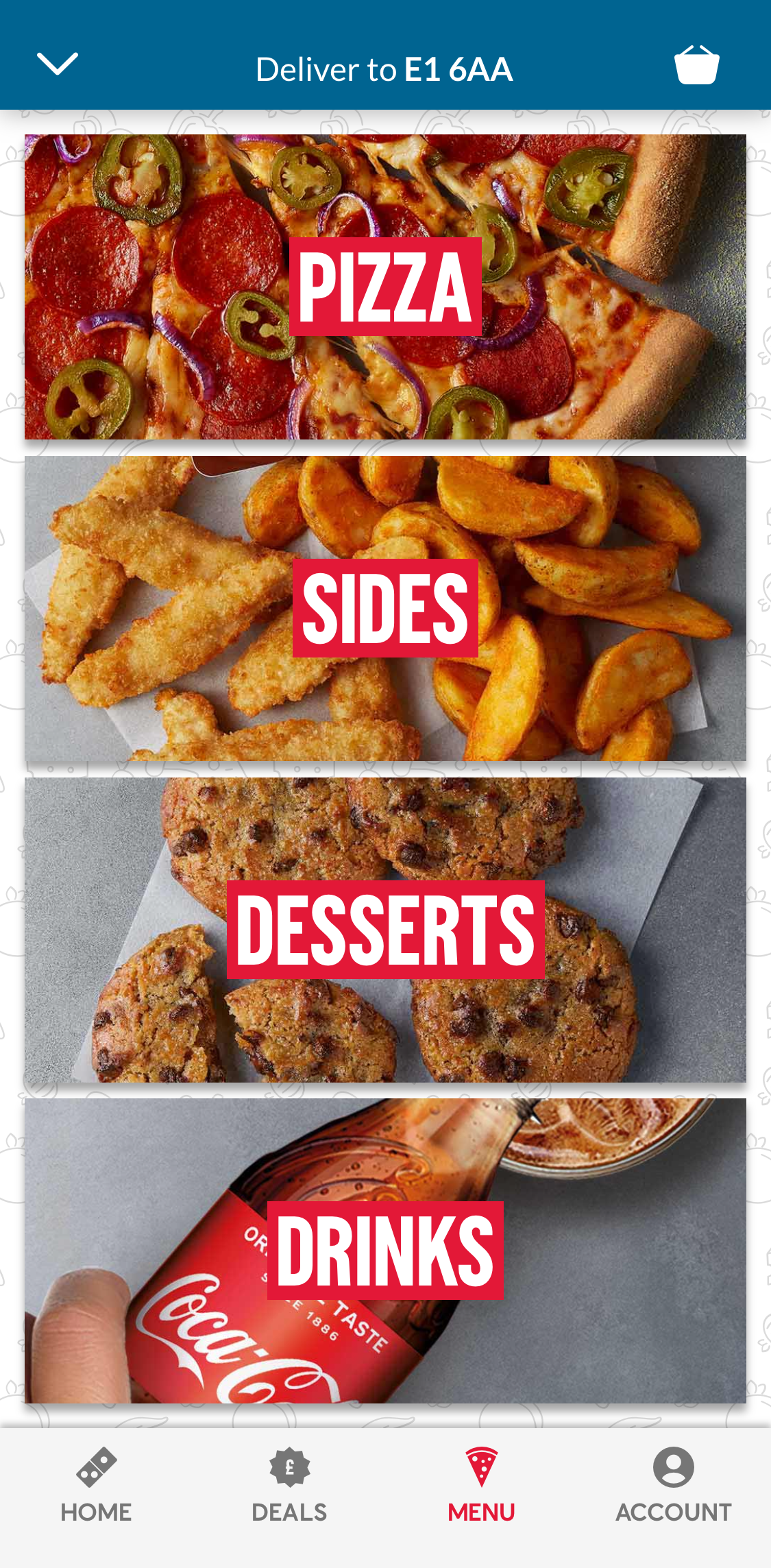Screen dimensions: 771x1568
Task: Open the Pizza category
Action: pos(385,287)
